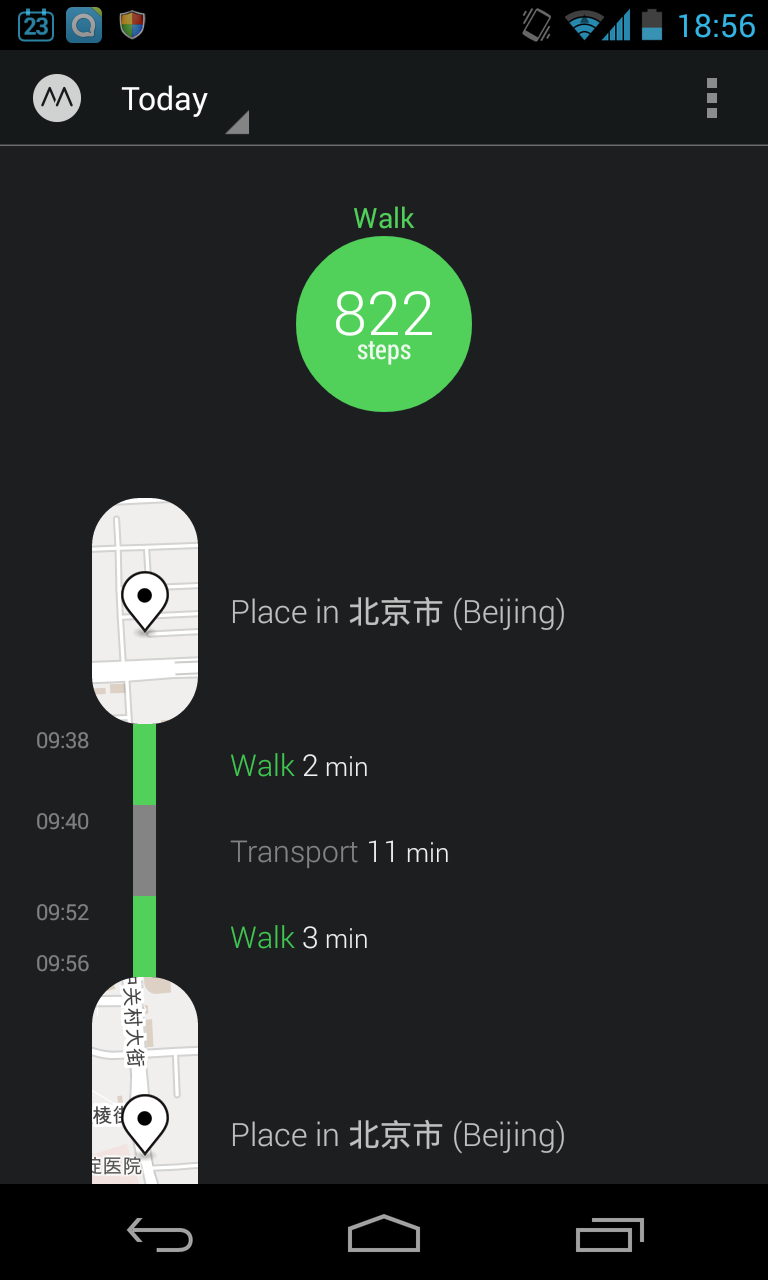Image resolution: width=768 pixels, height=1280 pixels.
Task: Open the Beijing place reached at 09:56
Action: (x=397, y=1135)
